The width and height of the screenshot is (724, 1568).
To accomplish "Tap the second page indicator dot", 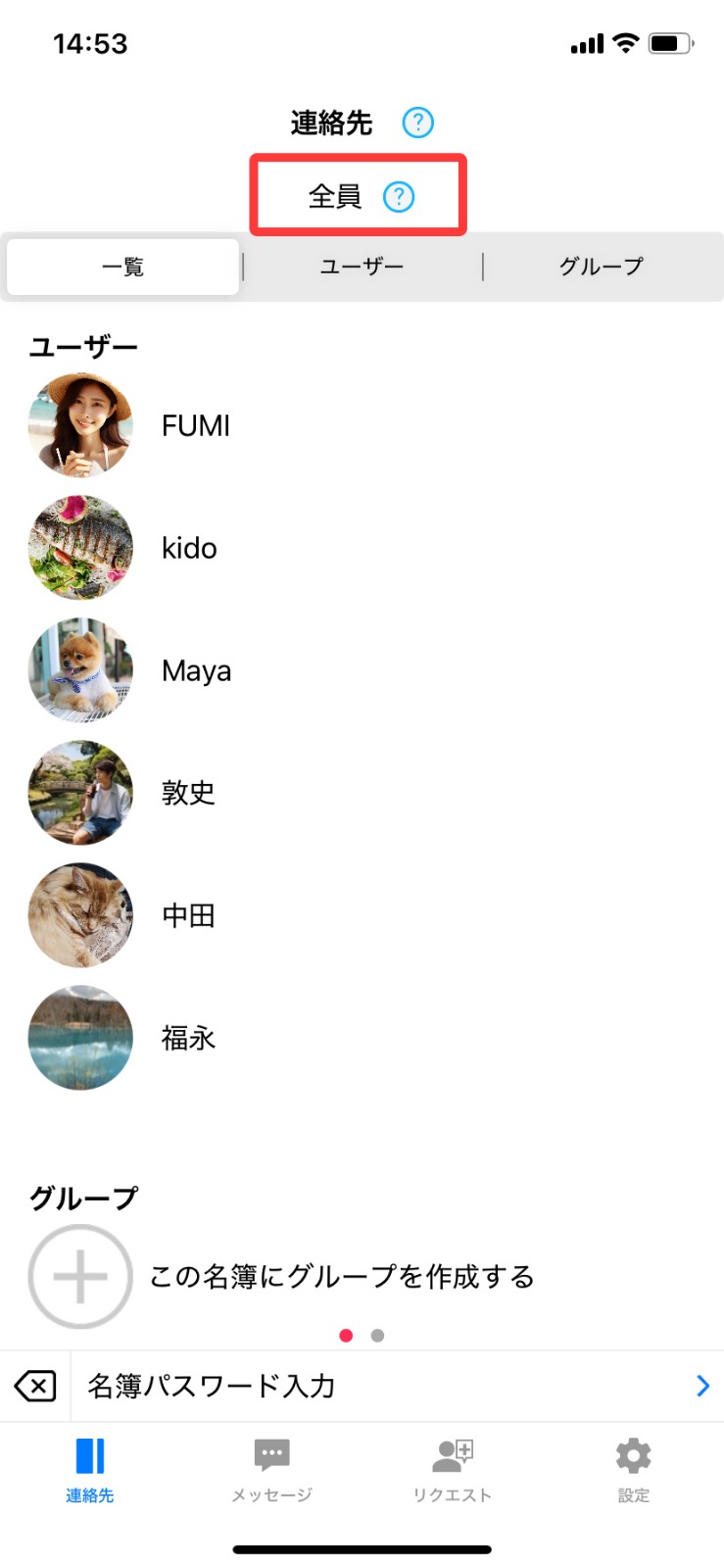I will tap(378, 1336).
